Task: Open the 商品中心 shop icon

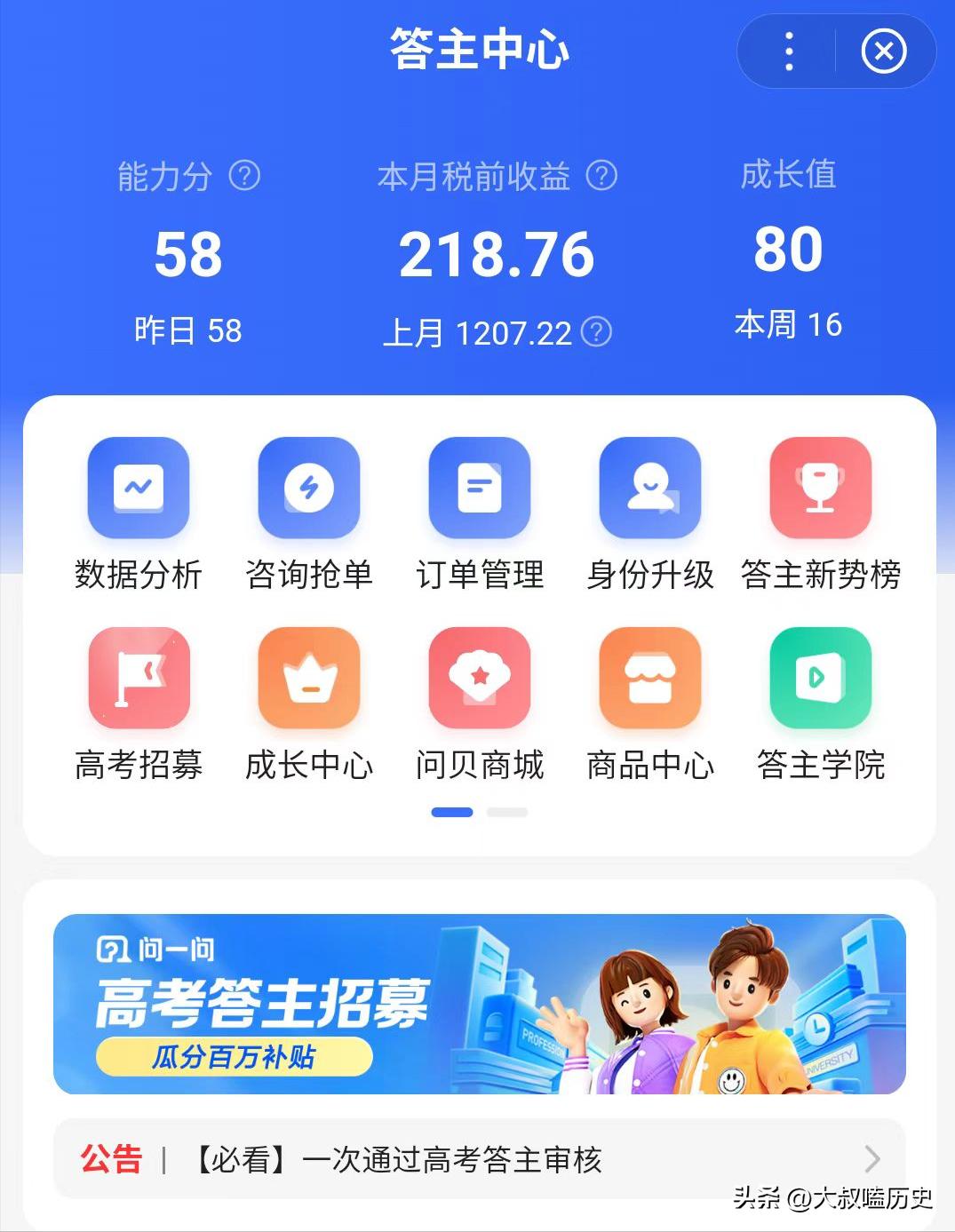Action: click(650, 680)
